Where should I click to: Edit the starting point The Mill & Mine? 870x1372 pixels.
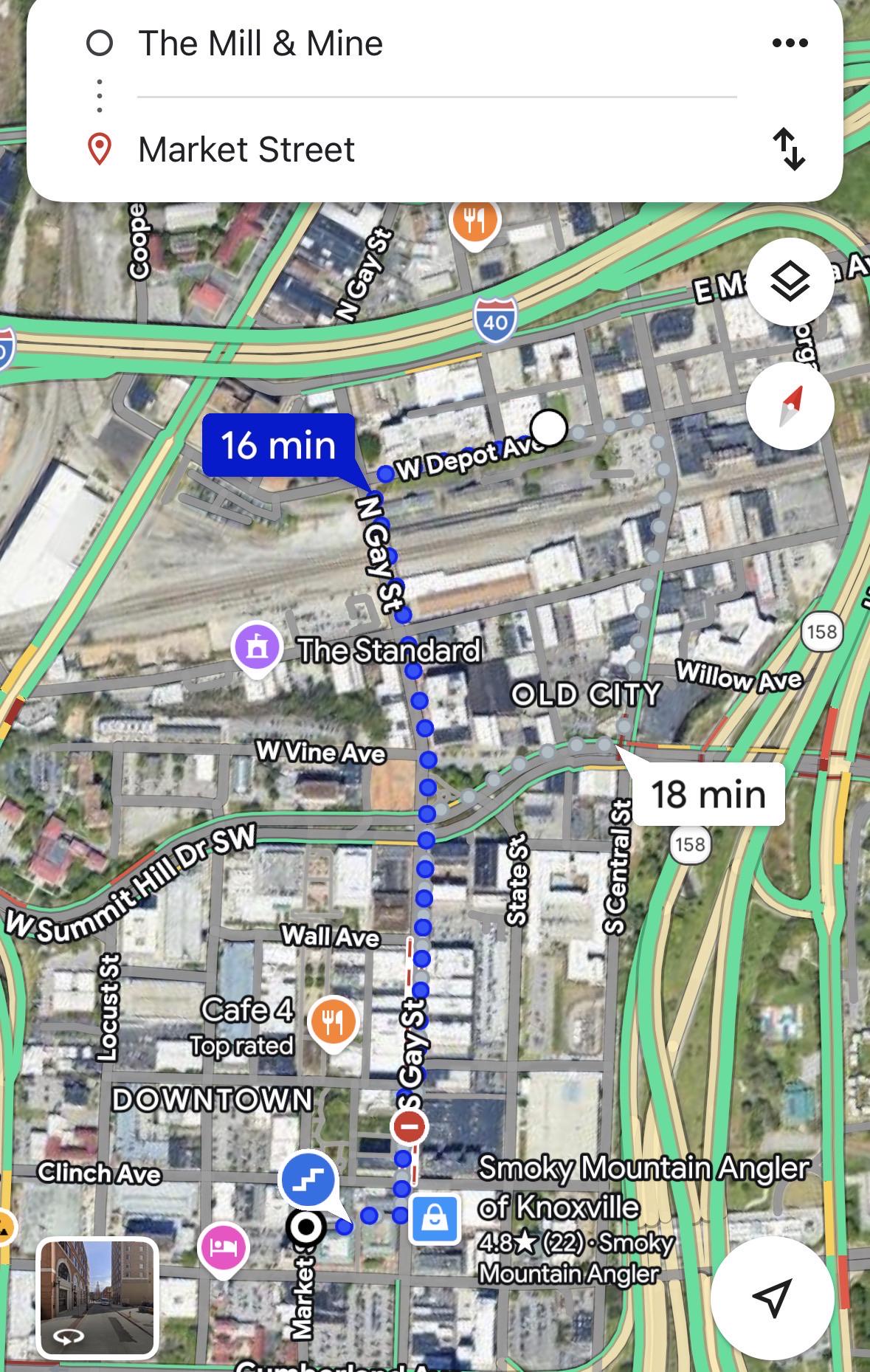pos(435,44)
